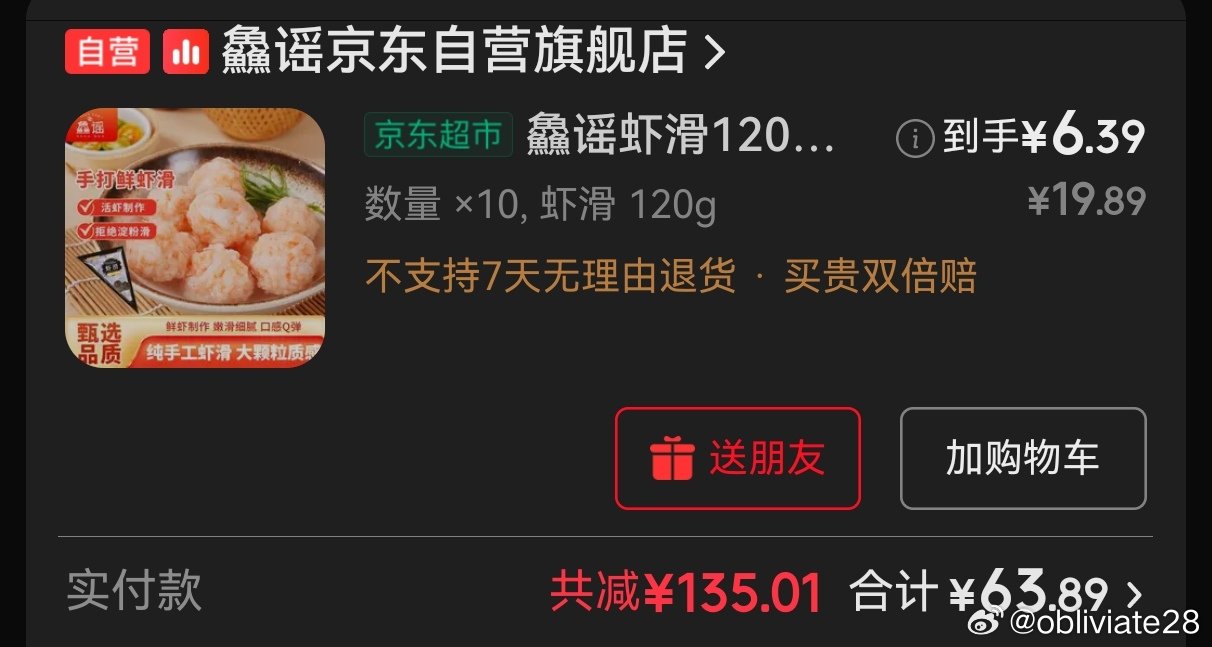Tap the info icon beside 到手 price
Viewport: 1212px width, 647px height.
(x=915, y=138)
